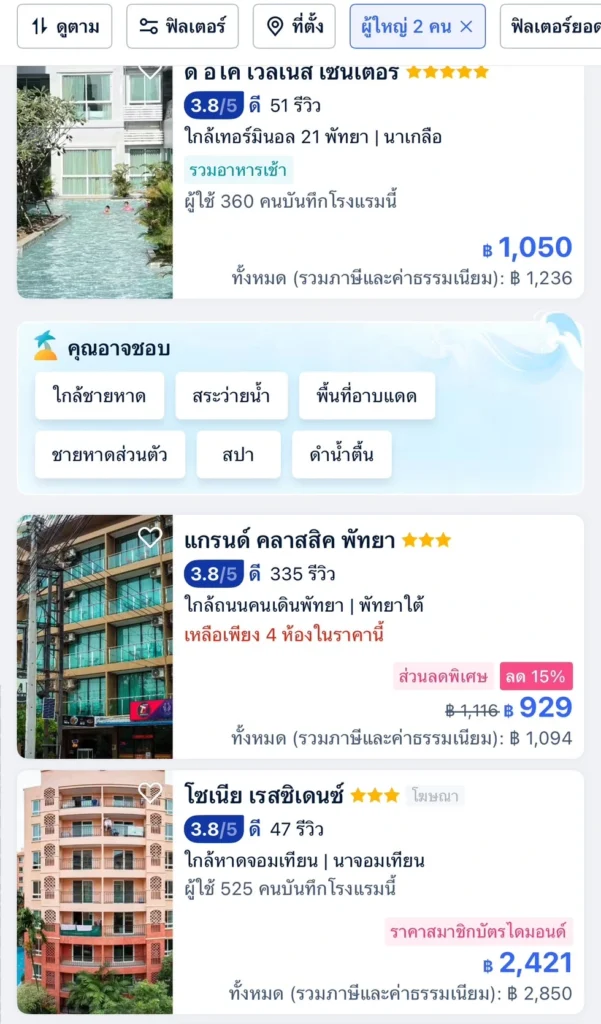The width and height of the screenshot is (601, 1024).
Task: Select the ใกล้ชายหาด chip
Action: point(99,396)
